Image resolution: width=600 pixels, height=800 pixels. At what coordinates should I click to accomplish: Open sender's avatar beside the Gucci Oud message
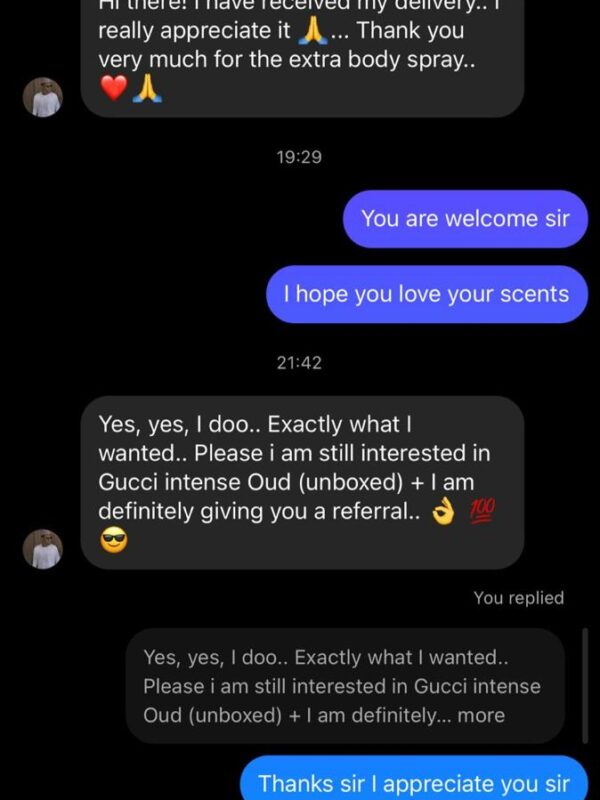tap(43, 549)
